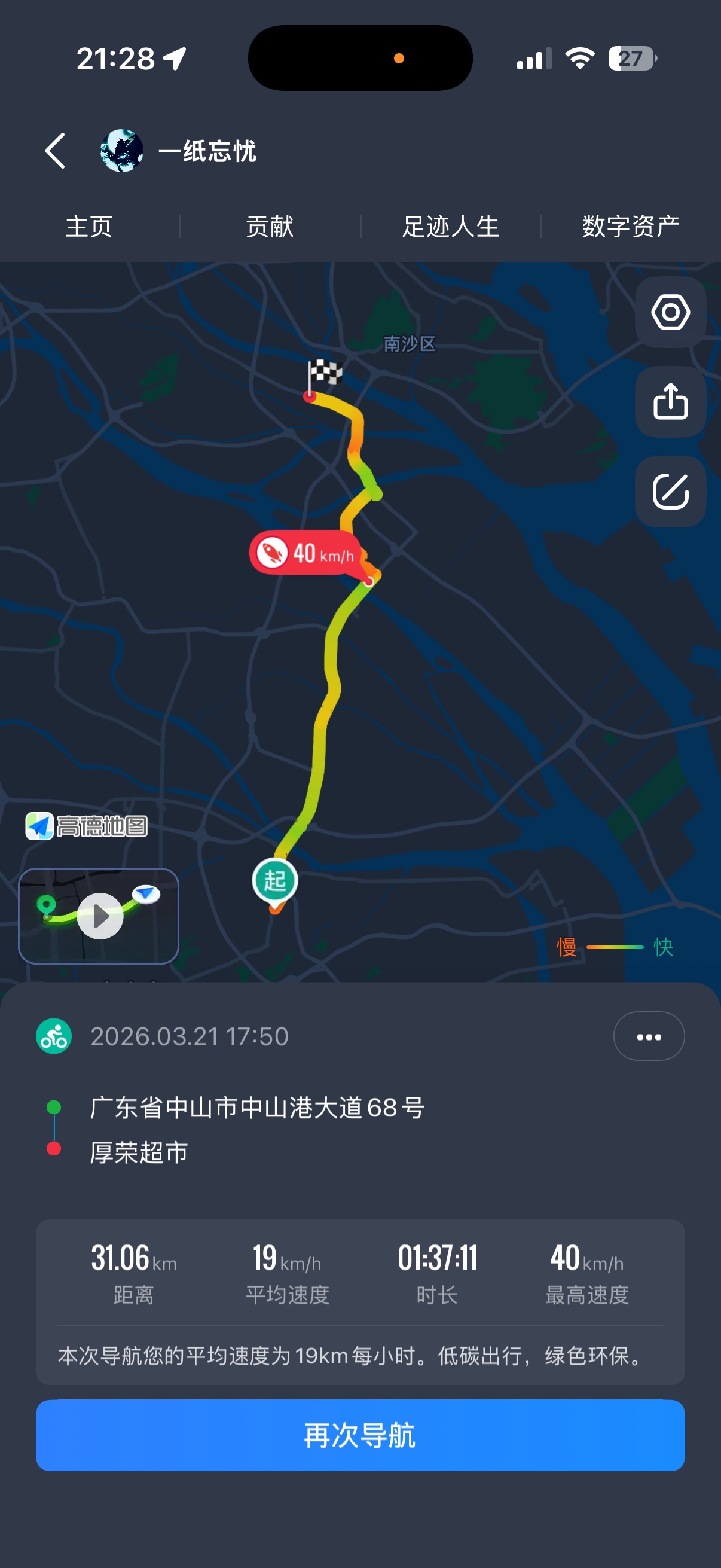Viewport: 721px width, 1568px height.
Task: Switch to the 贡献 tab
Action: click(x=270, y=227)
